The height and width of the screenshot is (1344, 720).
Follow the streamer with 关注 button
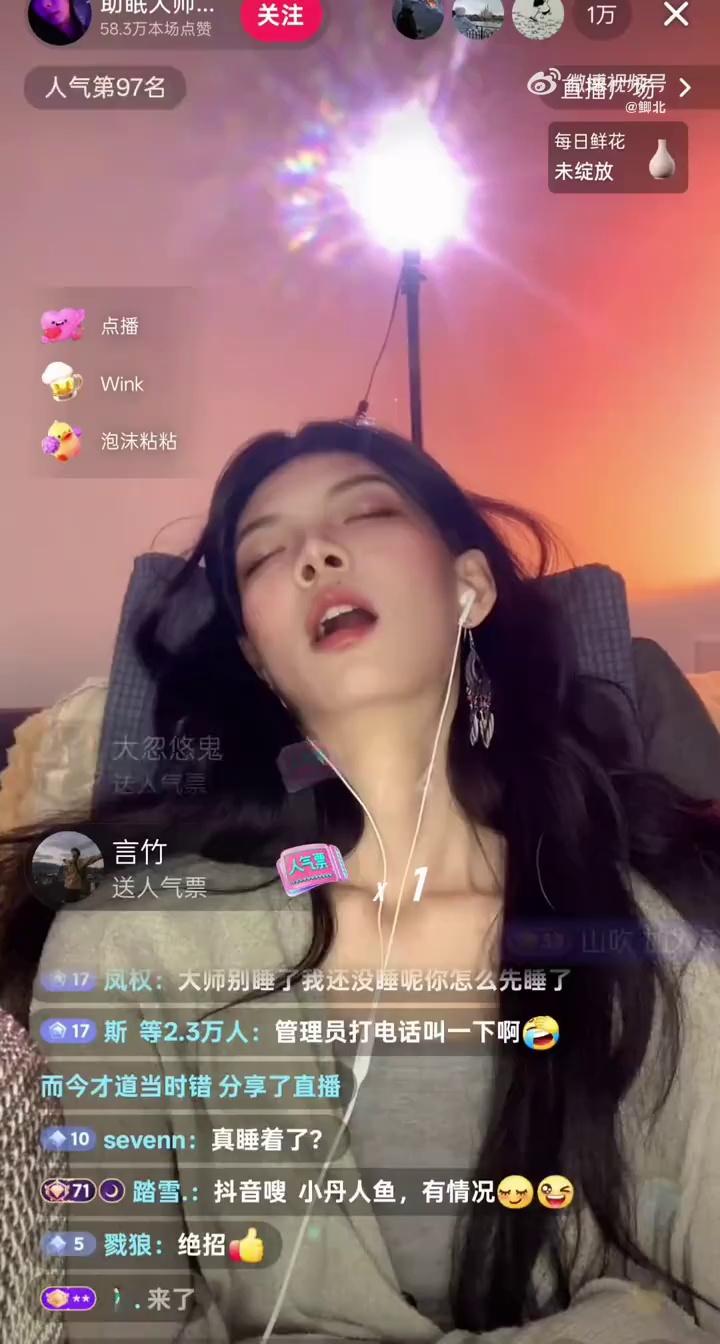click(x=280, y=16)
